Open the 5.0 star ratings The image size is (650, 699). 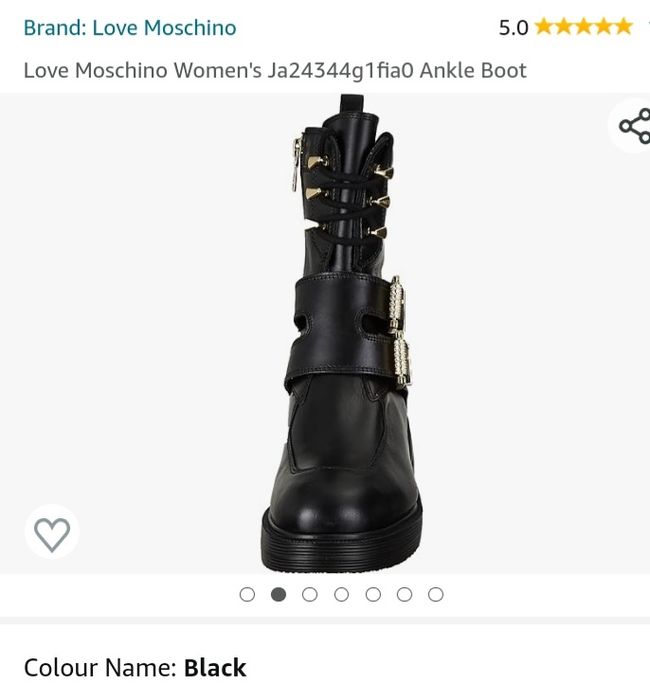click(x=565, y=27)
